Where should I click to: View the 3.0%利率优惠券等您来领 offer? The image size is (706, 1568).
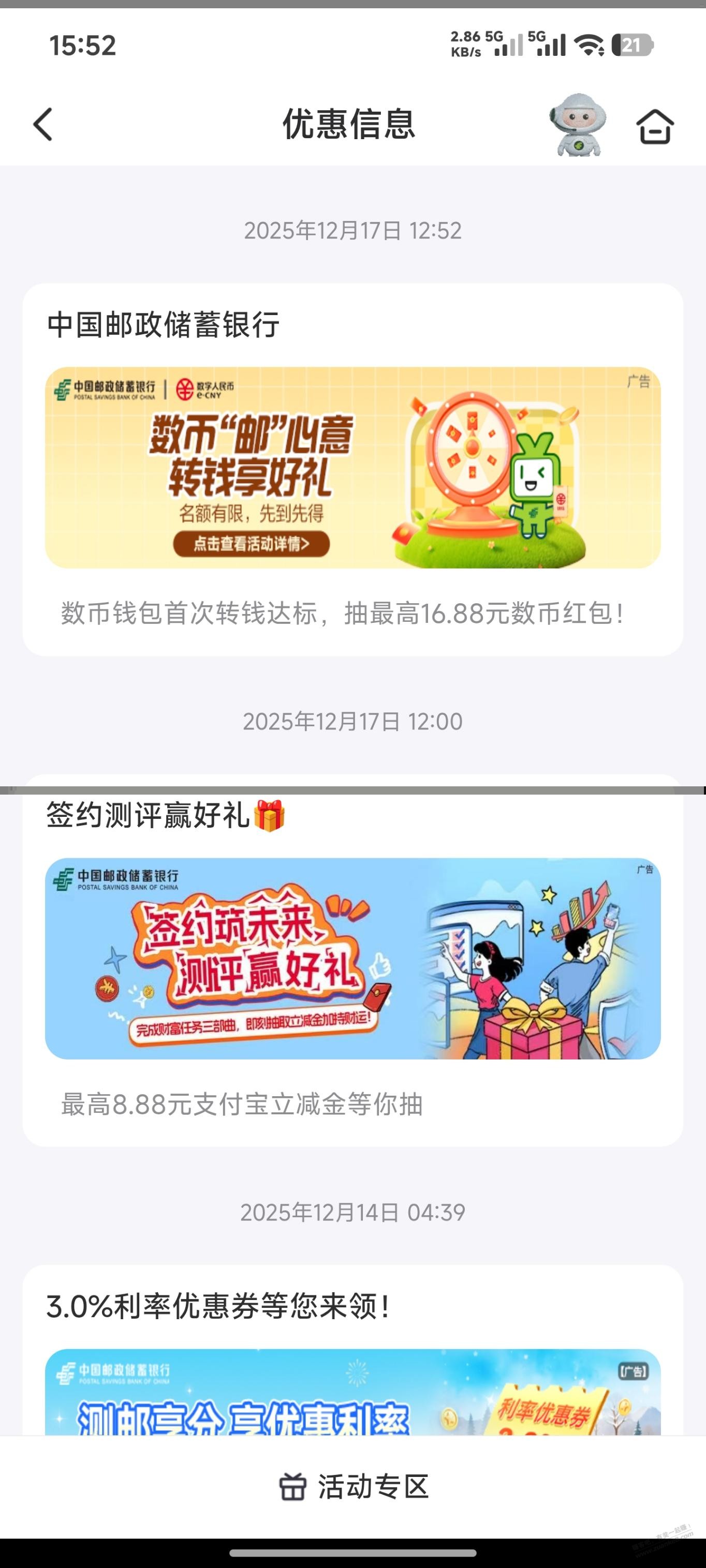(x=352, y=1388)
